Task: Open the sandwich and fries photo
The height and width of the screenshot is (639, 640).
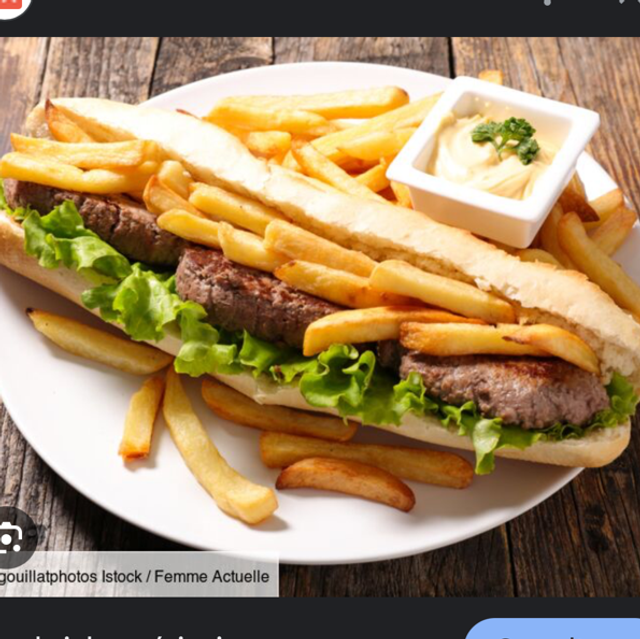Action: point(320,300)
